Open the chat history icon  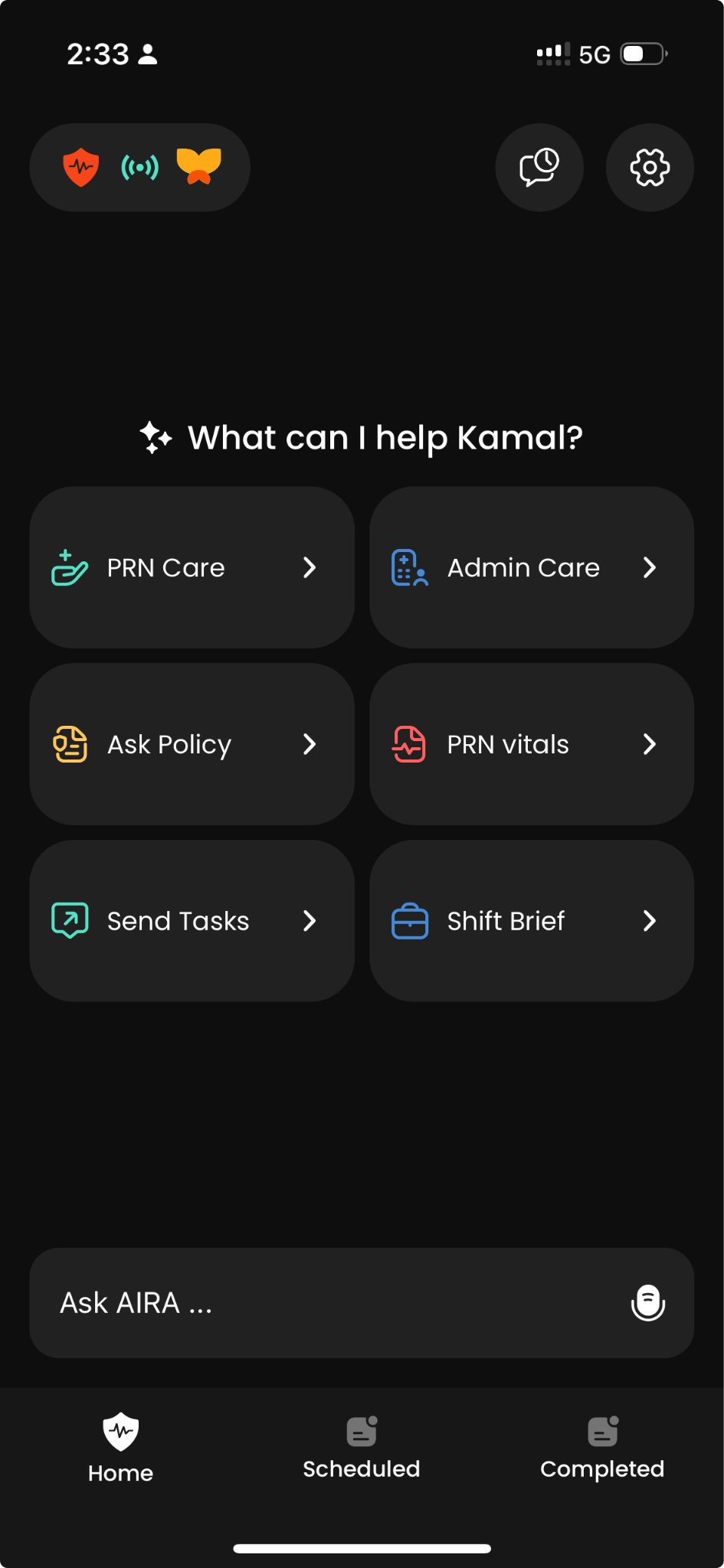[x=539, y=167]
